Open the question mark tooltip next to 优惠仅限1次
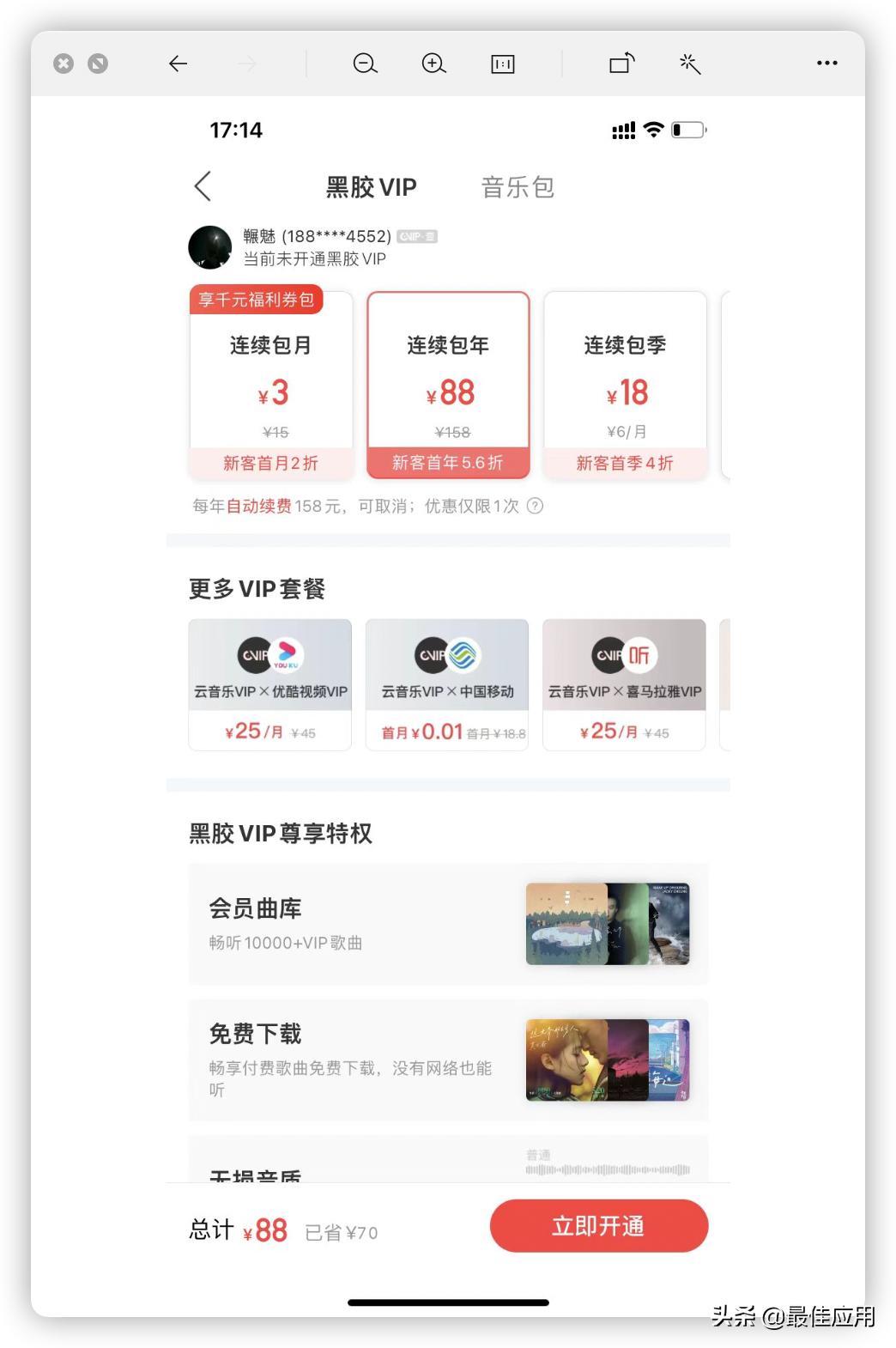The height and width of the screenshot is (1348, 896). click(534, 507)
